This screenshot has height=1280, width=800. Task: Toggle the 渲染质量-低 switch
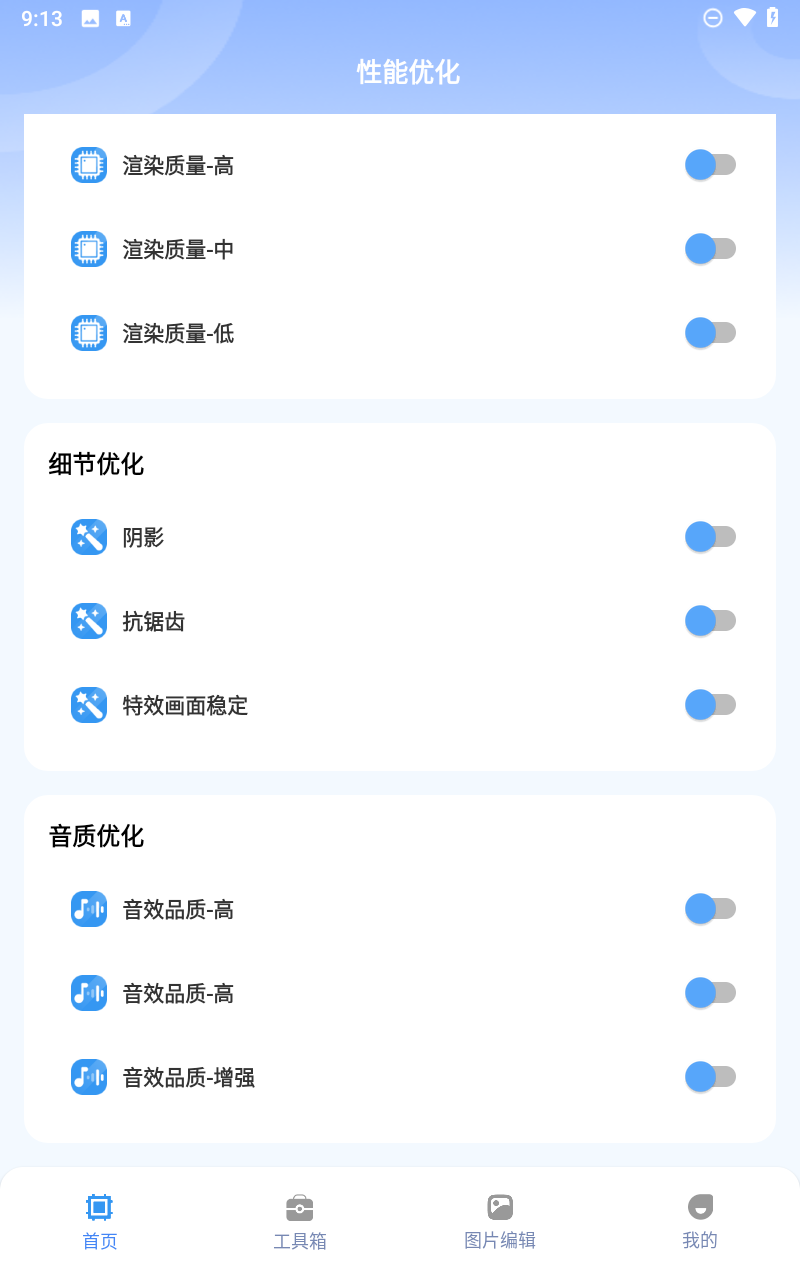pos(710,333)
